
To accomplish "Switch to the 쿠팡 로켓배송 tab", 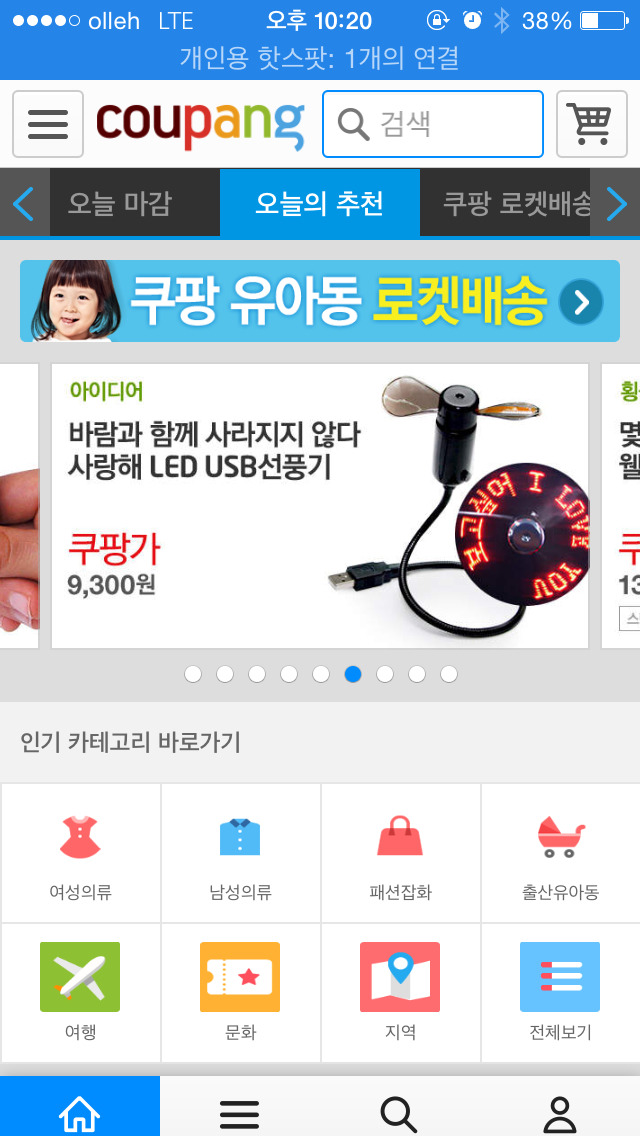I will [x=515, y=204].
